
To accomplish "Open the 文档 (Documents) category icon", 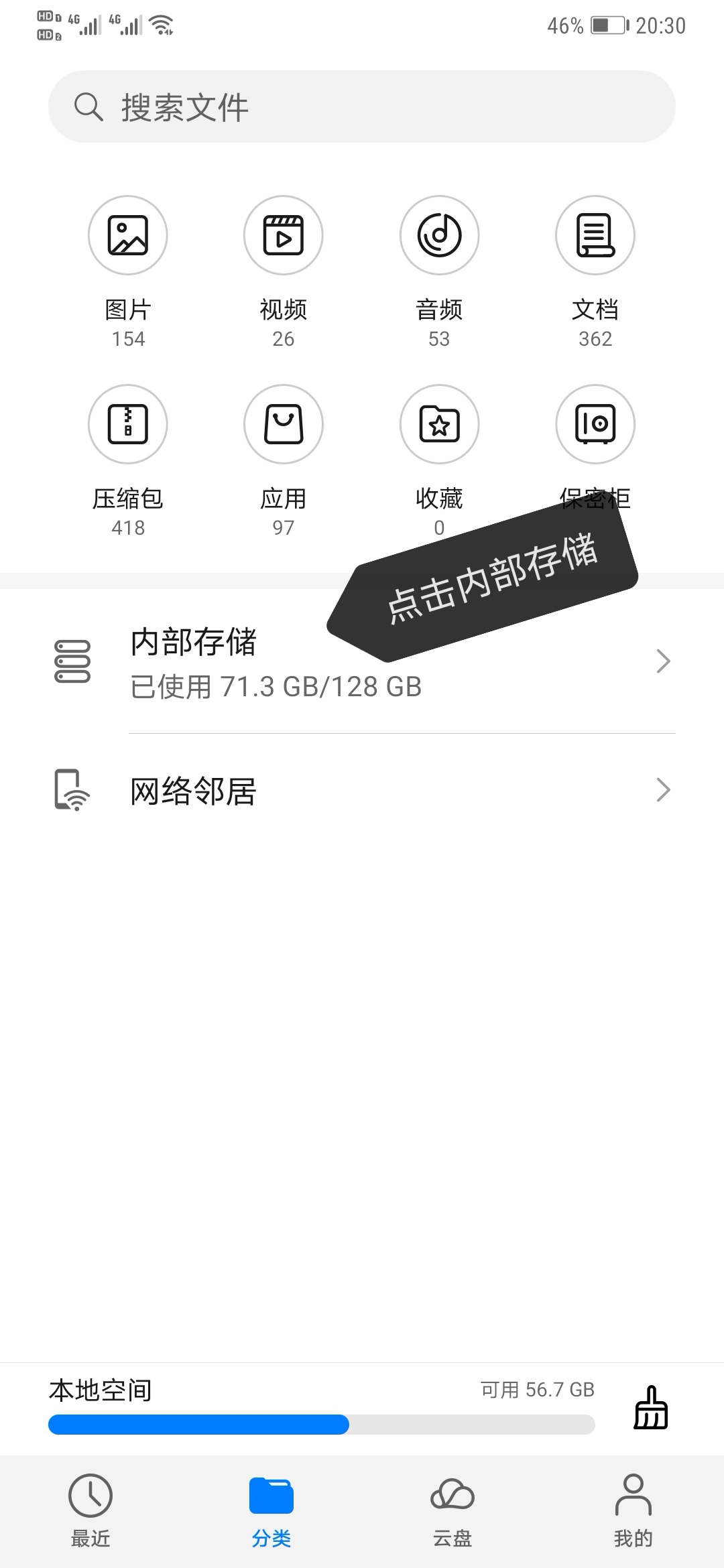I will 595,236.
